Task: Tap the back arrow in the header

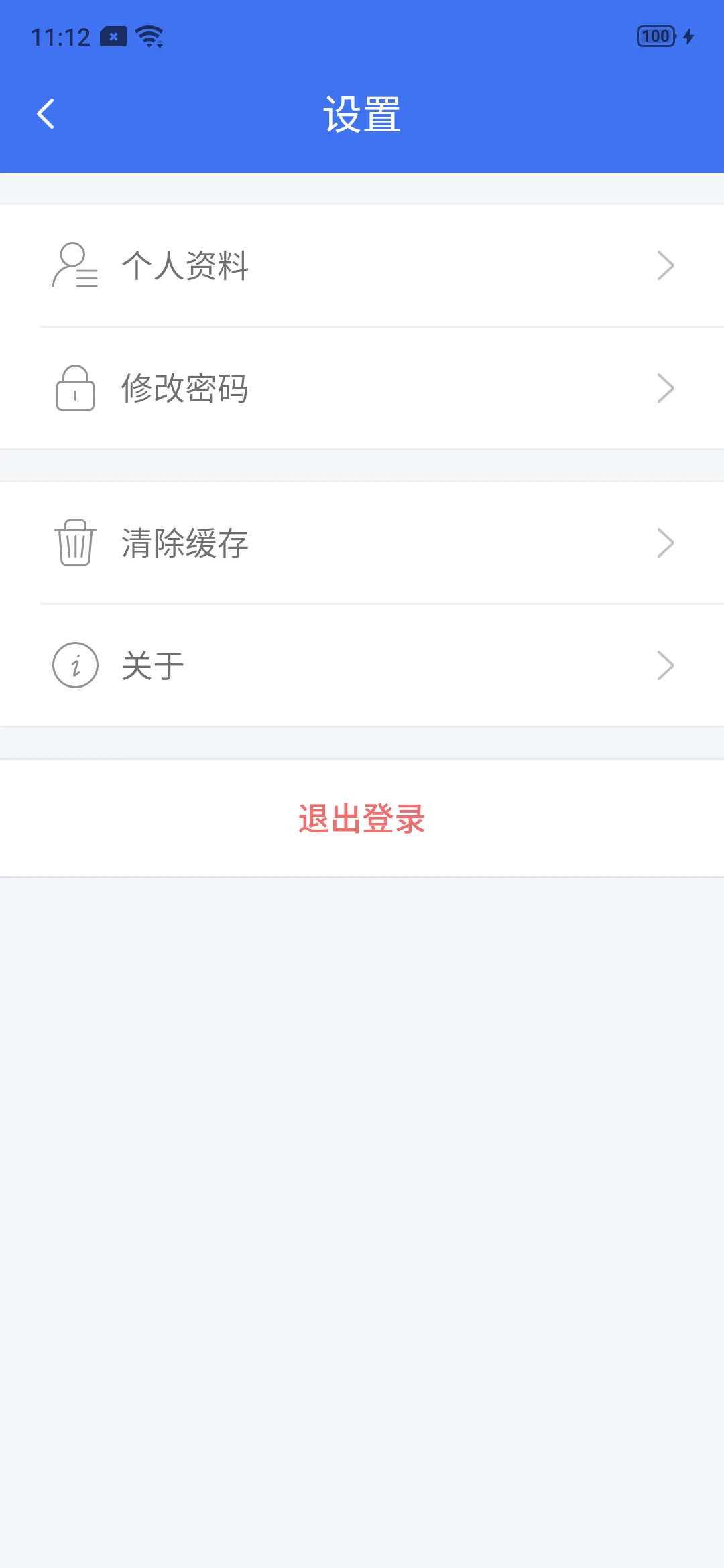Action: (47, 113)
